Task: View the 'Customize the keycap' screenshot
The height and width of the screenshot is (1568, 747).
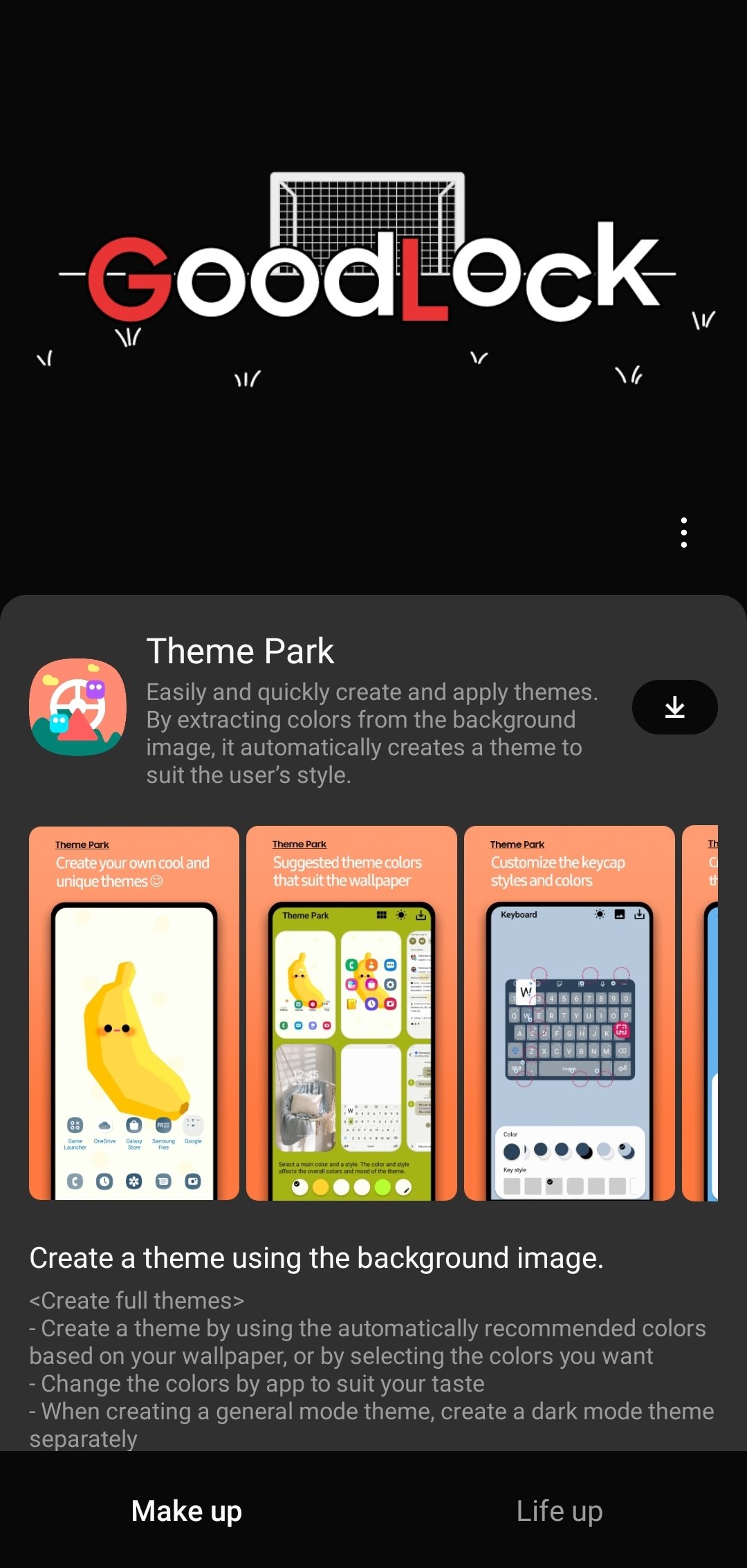Action: (x=569, y=1013)
